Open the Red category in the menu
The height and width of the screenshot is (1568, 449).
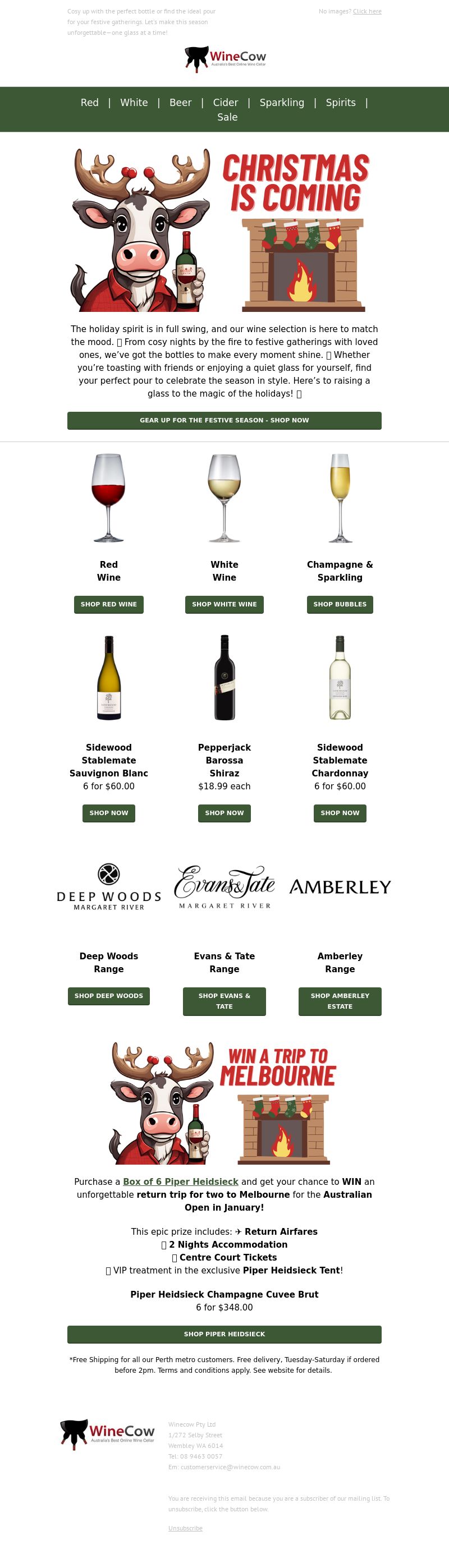pyautogui.click(x=90, y=102)
